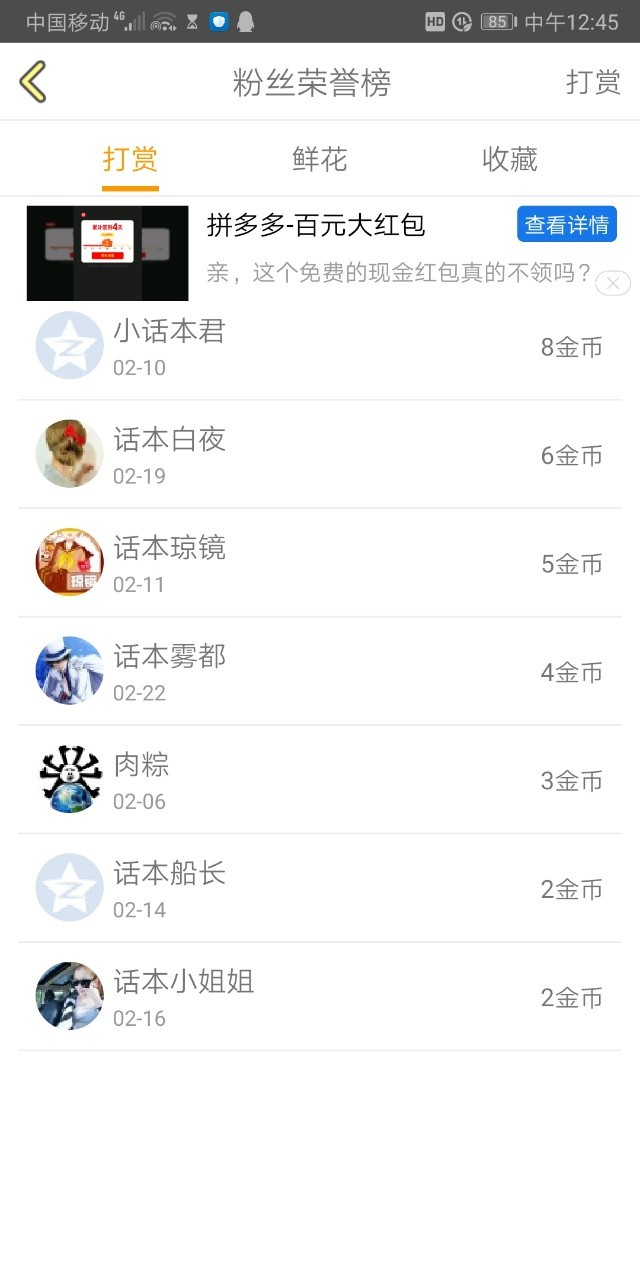Open 话本雾都's entry
Image resolution: width=640 pixels, height=1280 pixels.
[x=320, y=671]
